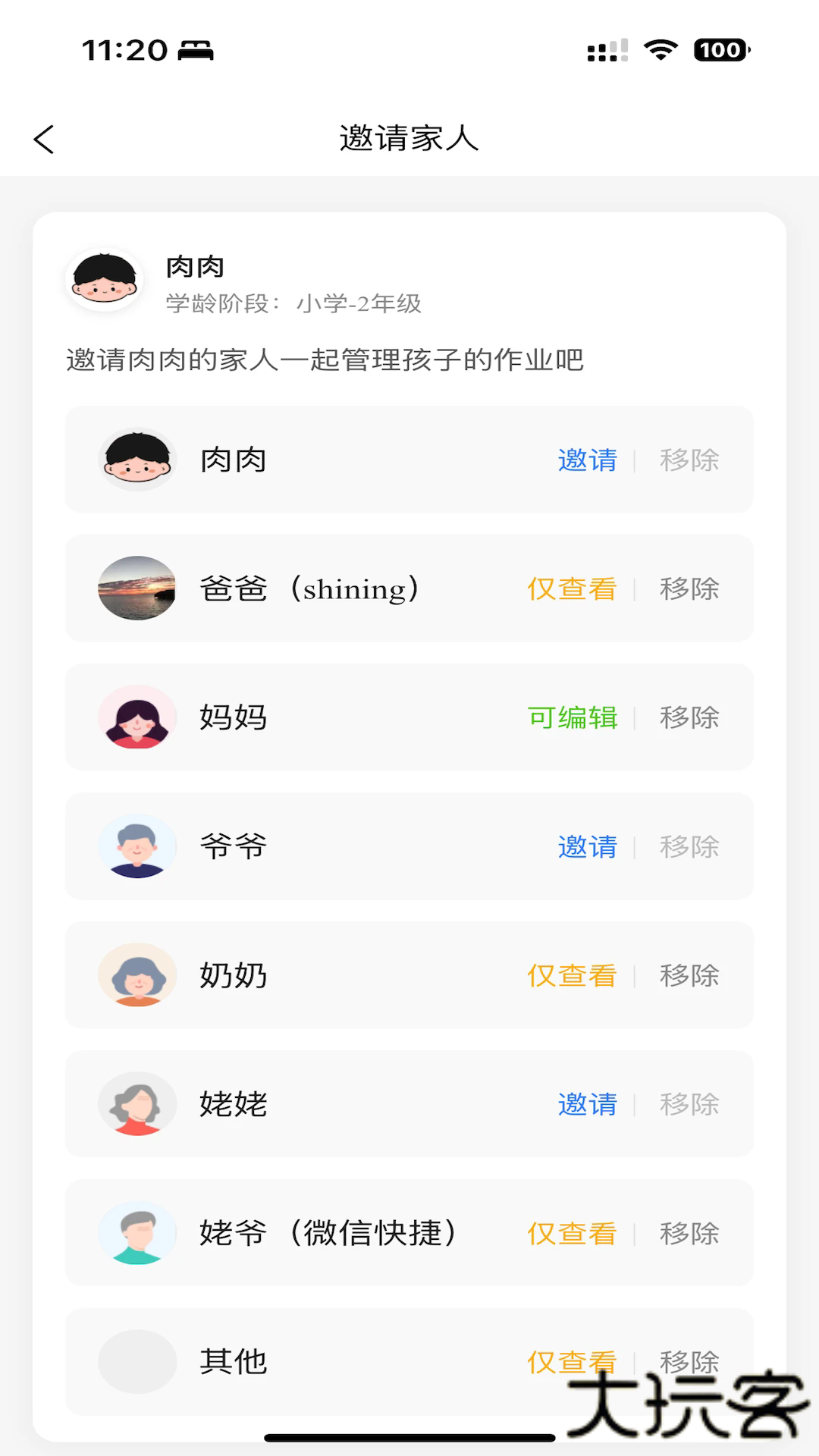Tap 妈妈's avatar image
819x1456 pixels.
tap(136, 717)
